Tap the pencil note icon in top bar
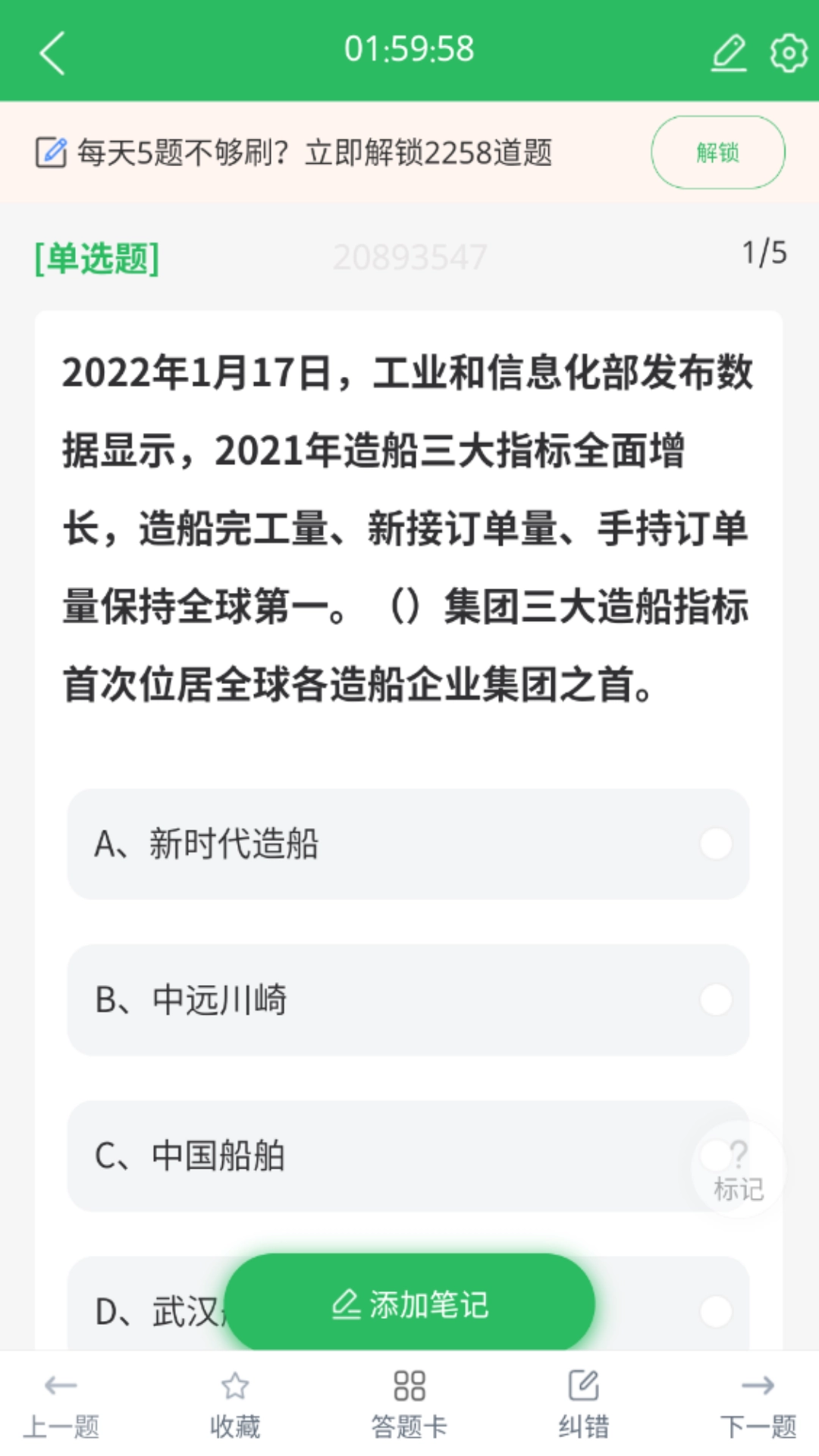819x1456 pixels. [x=728, y=52]
